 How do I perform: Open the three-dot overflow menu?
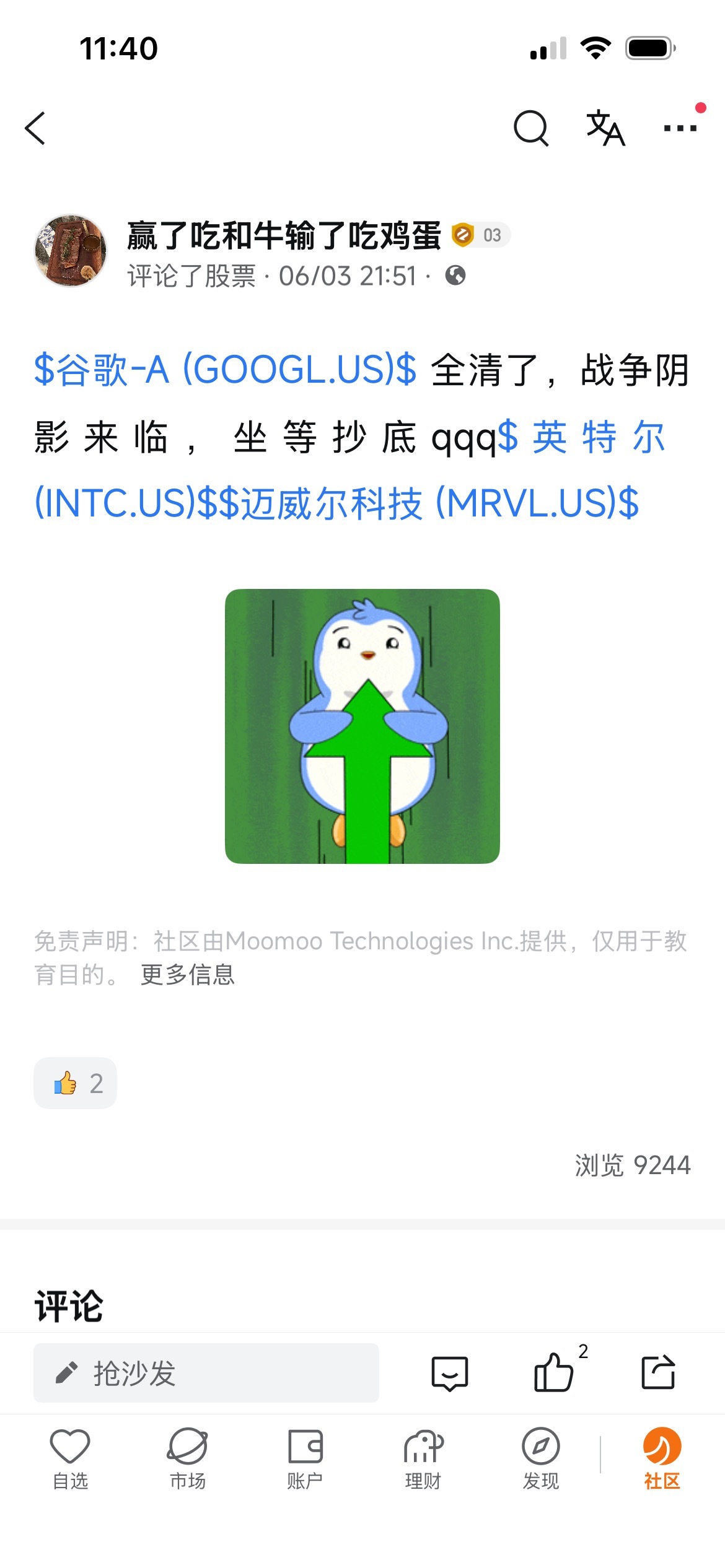point(680,128)
